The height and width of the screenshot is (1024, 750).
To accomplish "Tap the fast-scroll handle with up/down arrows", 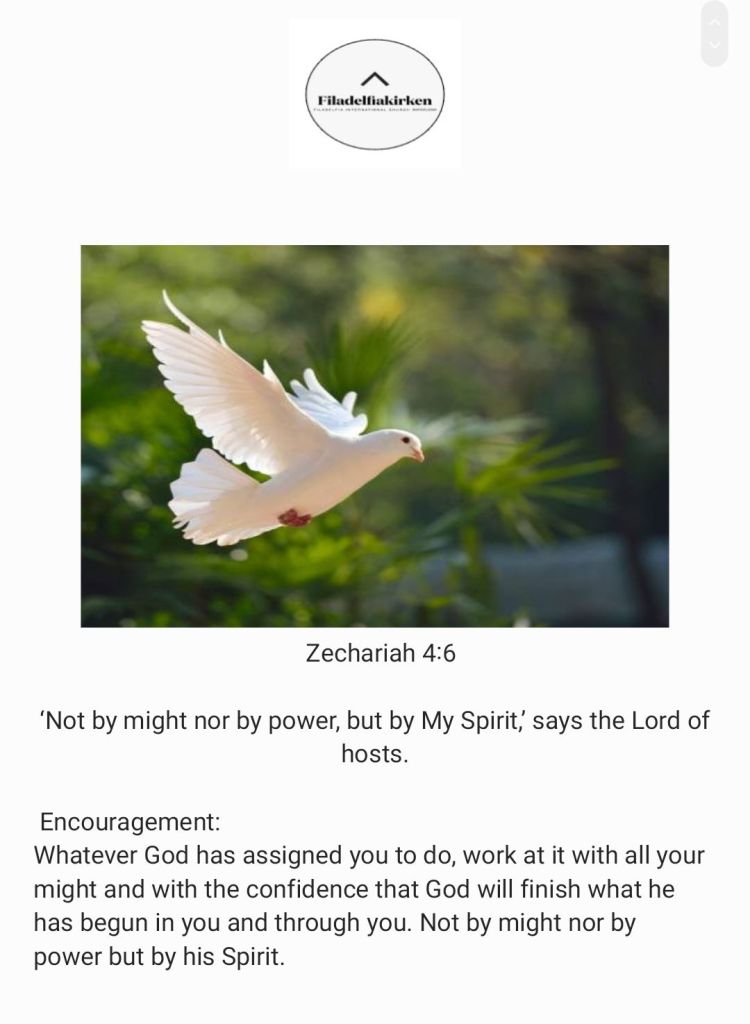I will pos(714,34).
